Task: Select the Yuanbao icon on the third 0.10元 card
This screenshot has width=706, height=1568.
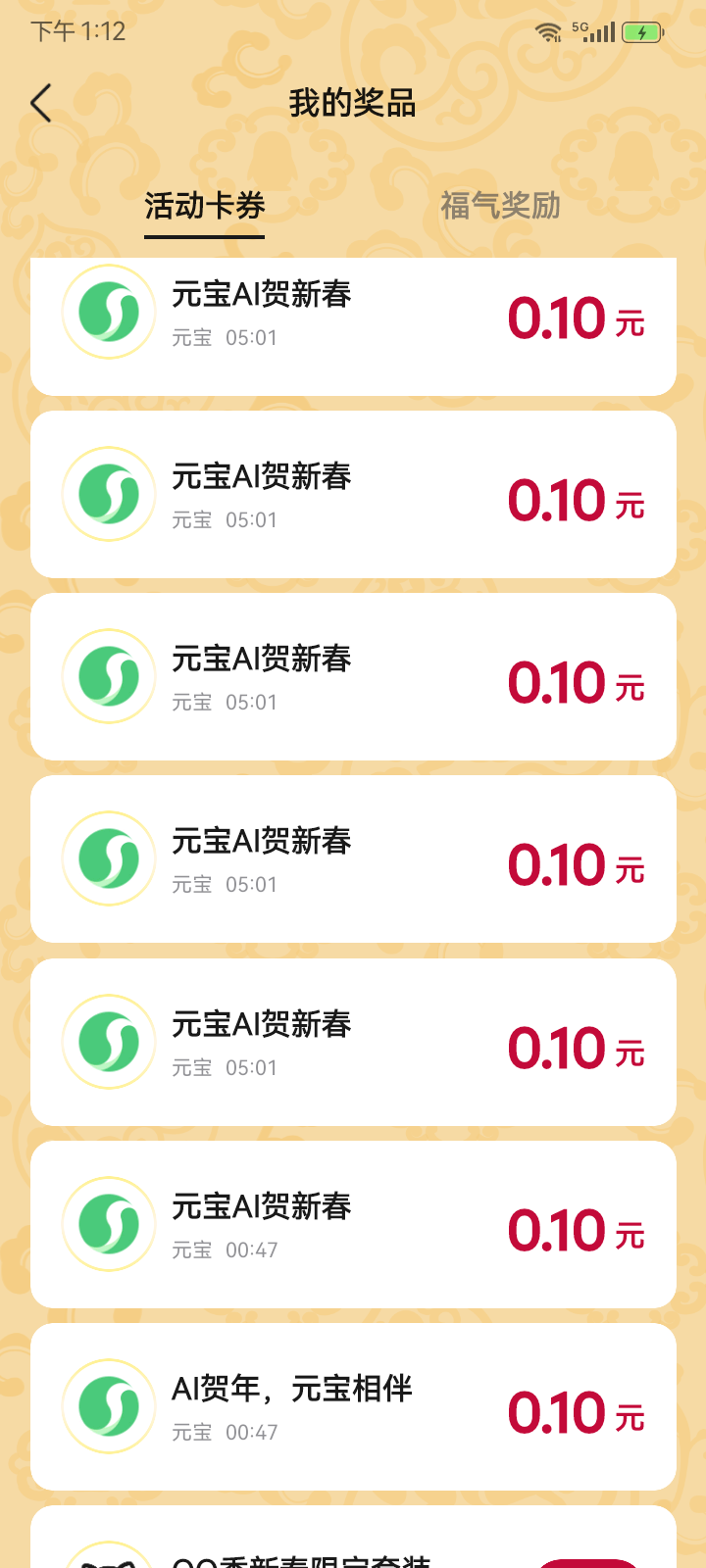Action: (x=108, y=675)
